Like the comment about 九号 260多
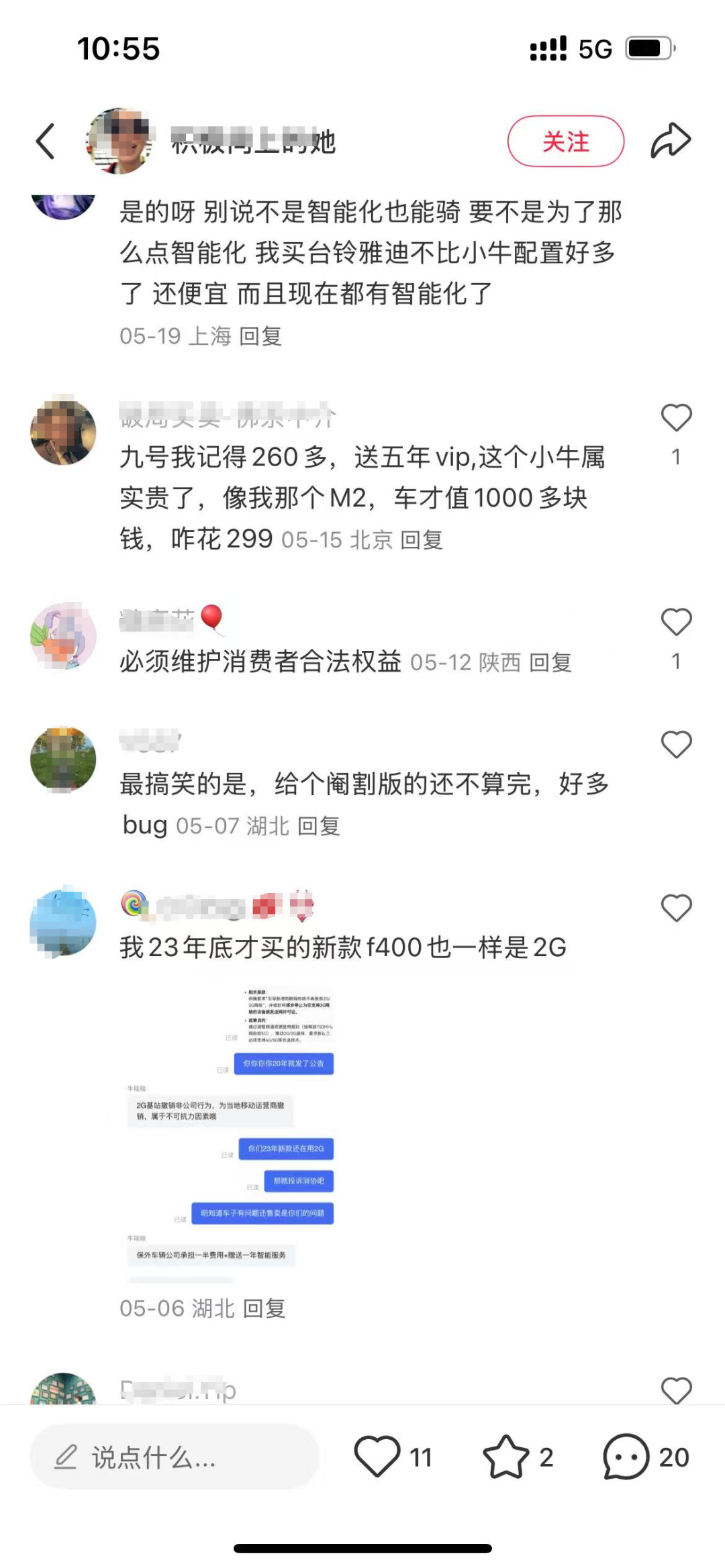The image size is (725, 1568). pos(676,418)
